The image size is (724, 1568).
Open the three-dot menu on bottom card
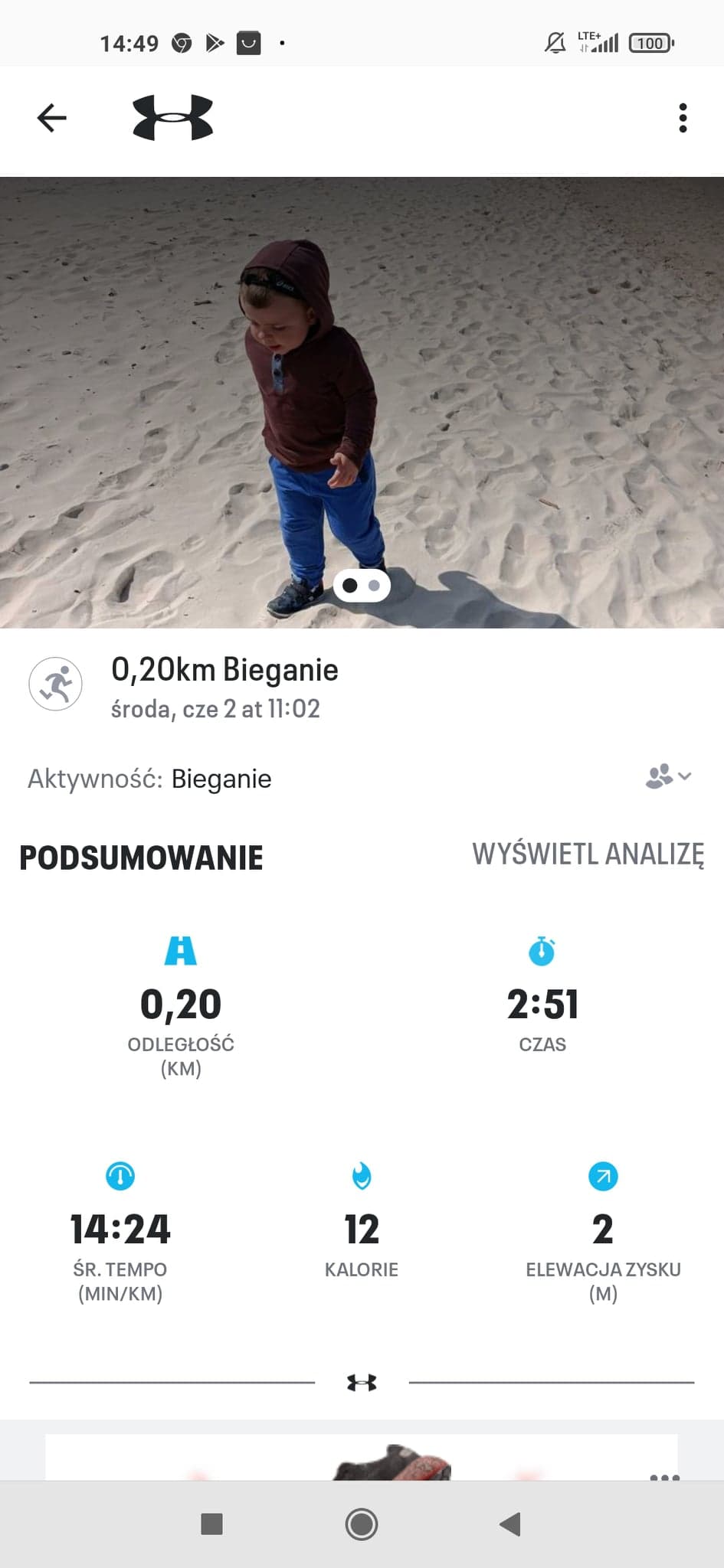[x=664, y=1476]
